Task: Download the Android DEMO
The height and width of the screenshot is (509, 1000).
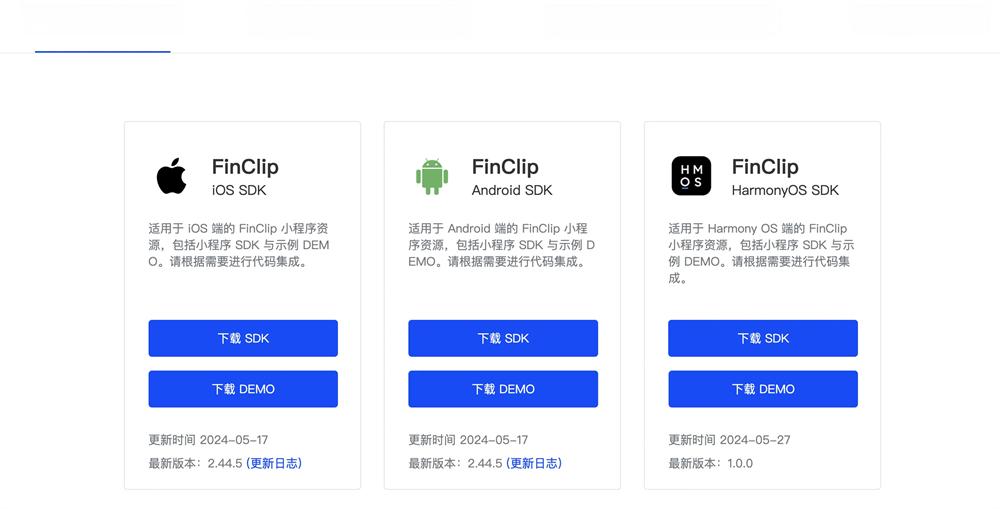Action: (502, 389)
